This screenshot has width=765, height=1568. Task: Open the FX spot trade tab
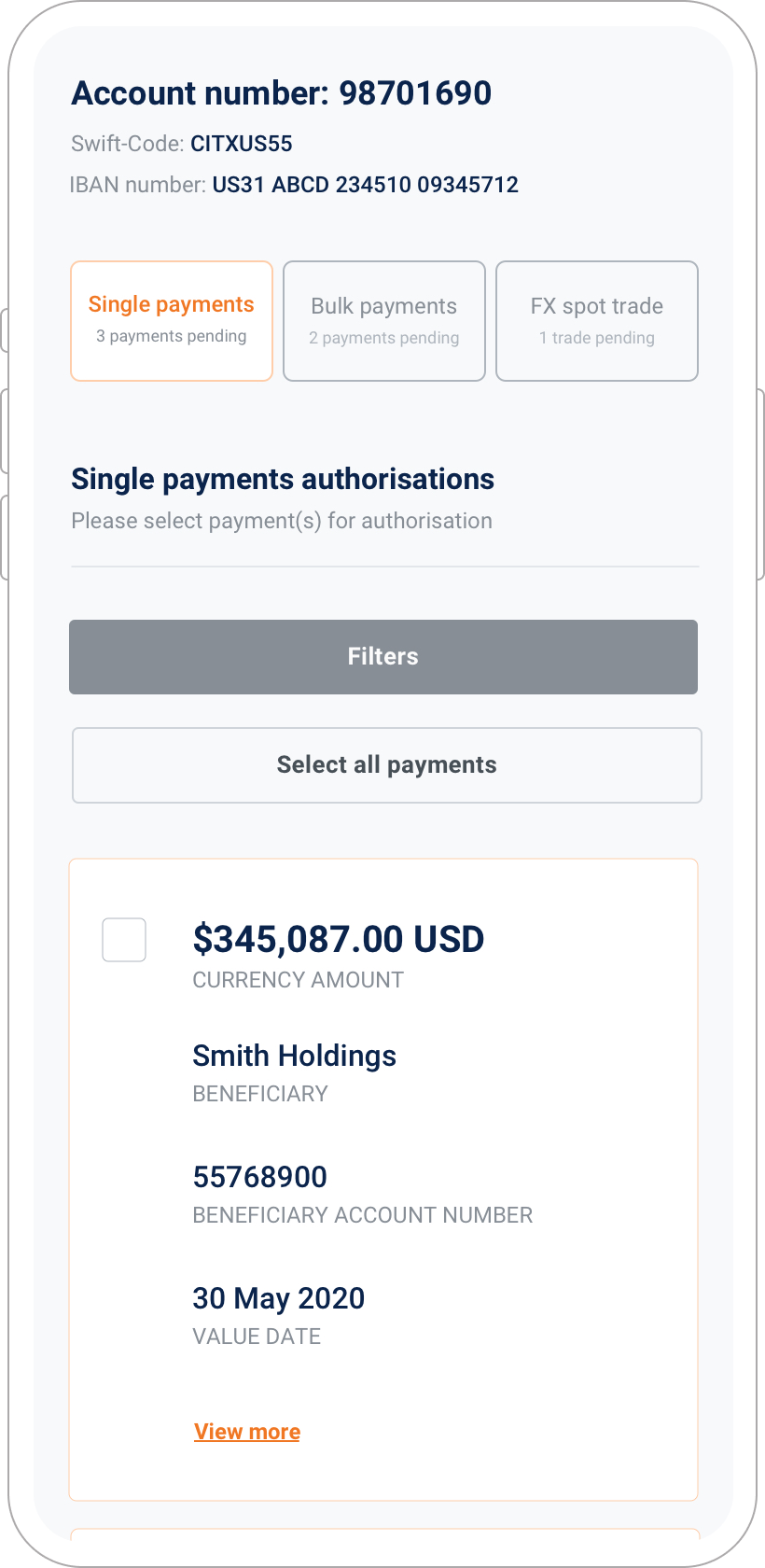(596, 320)
